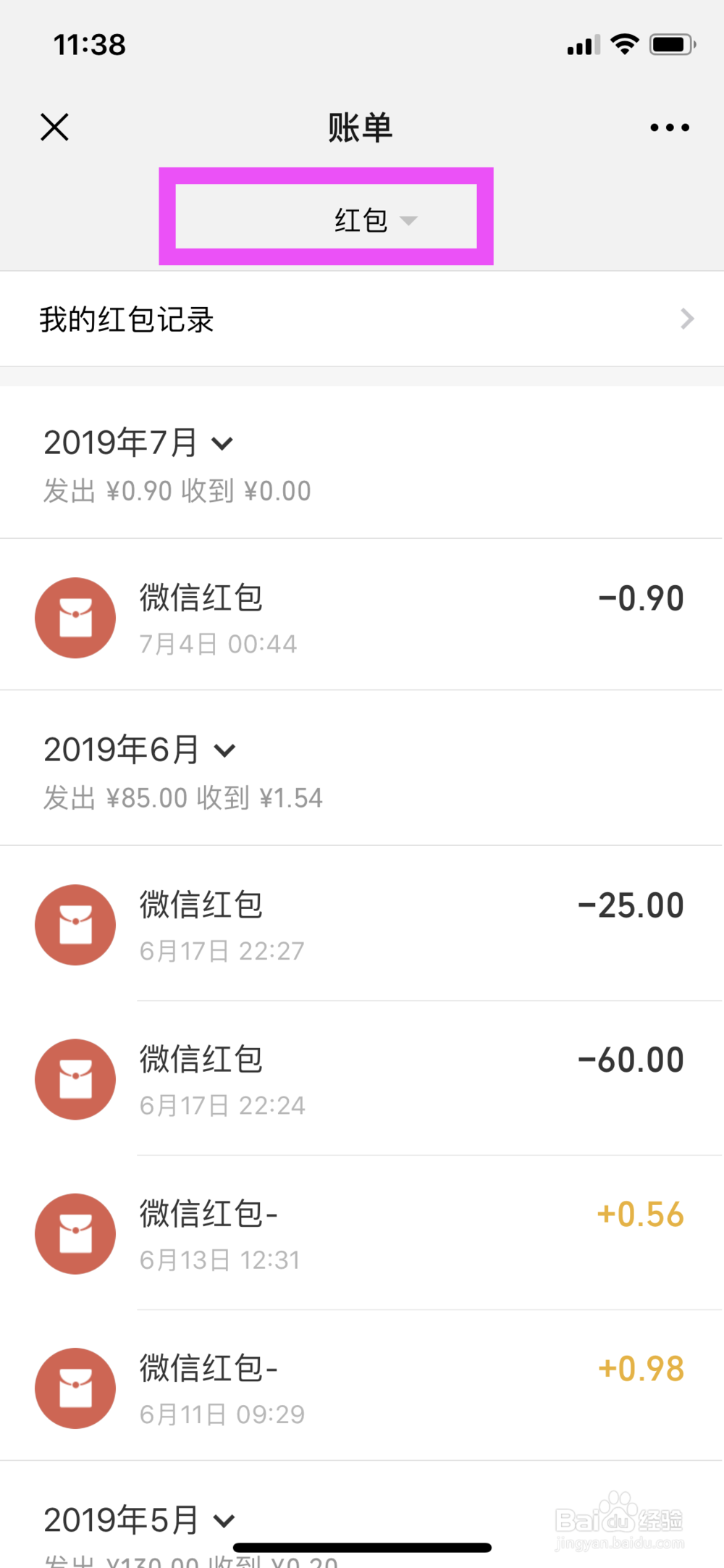Open 我的红包记录
This screenshot has height=1568, width=724.
tap(362, 319)
